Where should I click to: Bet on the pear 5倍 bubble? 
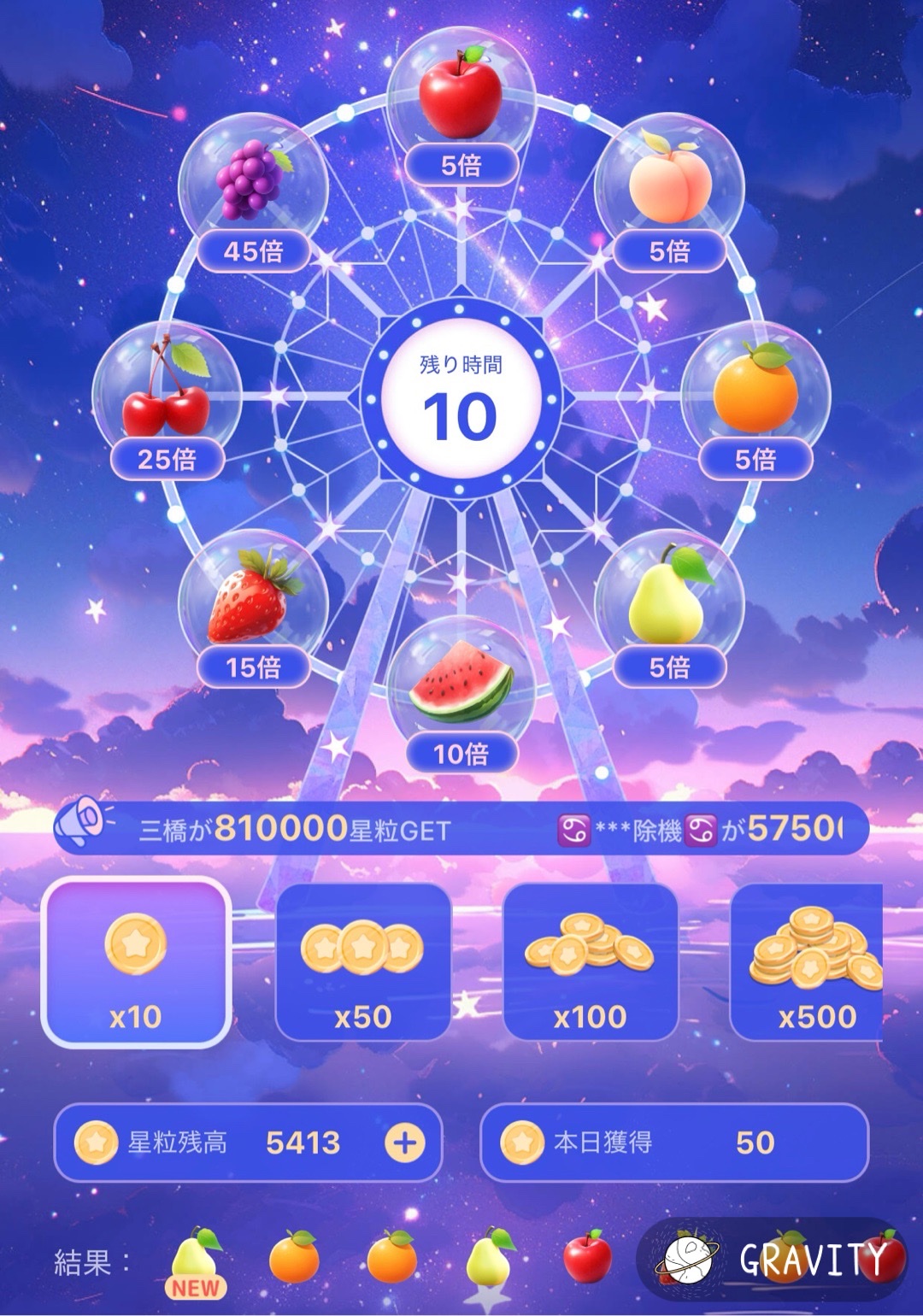pos(669,601)
